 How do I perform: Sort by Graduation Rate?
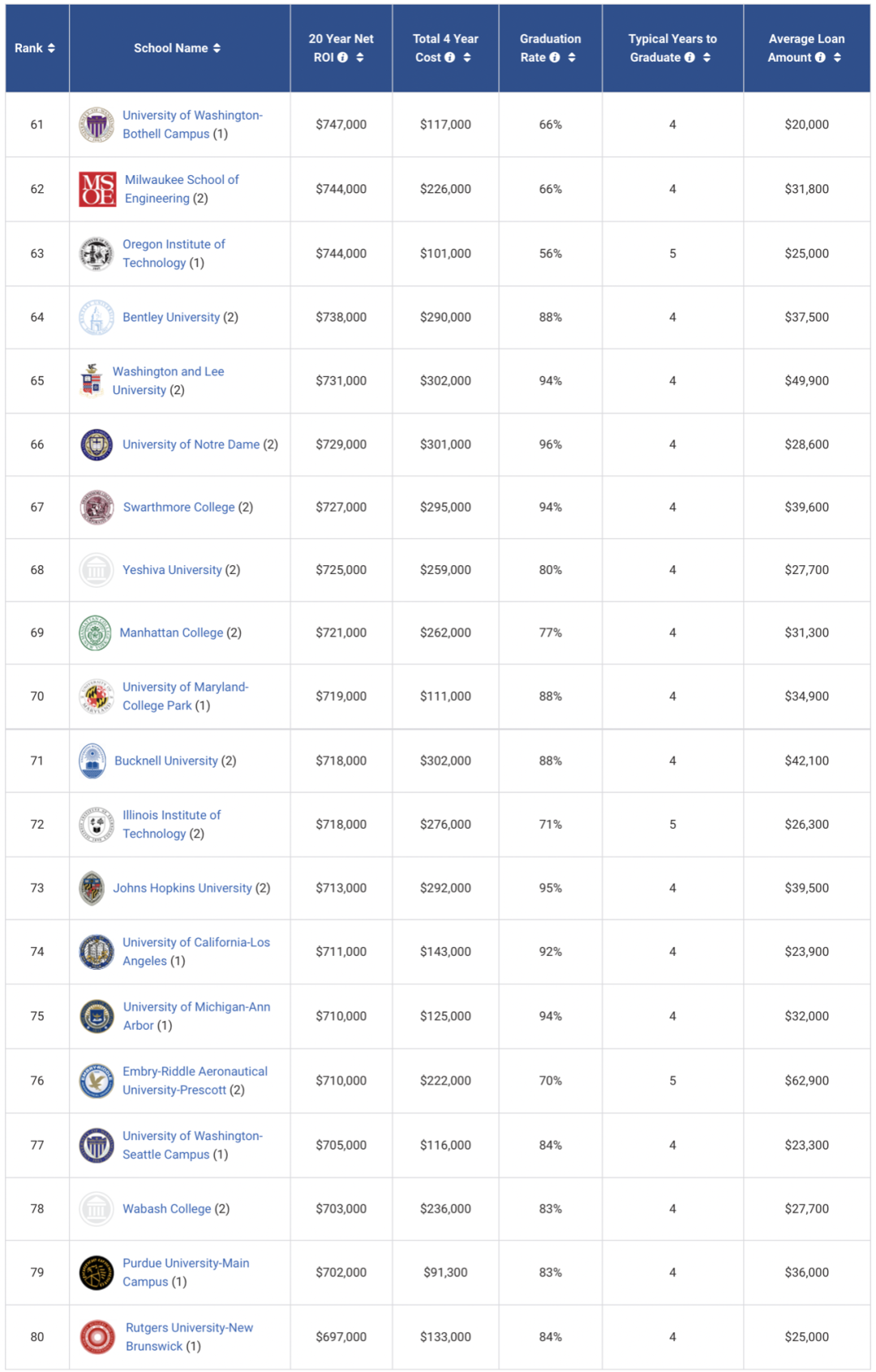(x=572, y=58)
